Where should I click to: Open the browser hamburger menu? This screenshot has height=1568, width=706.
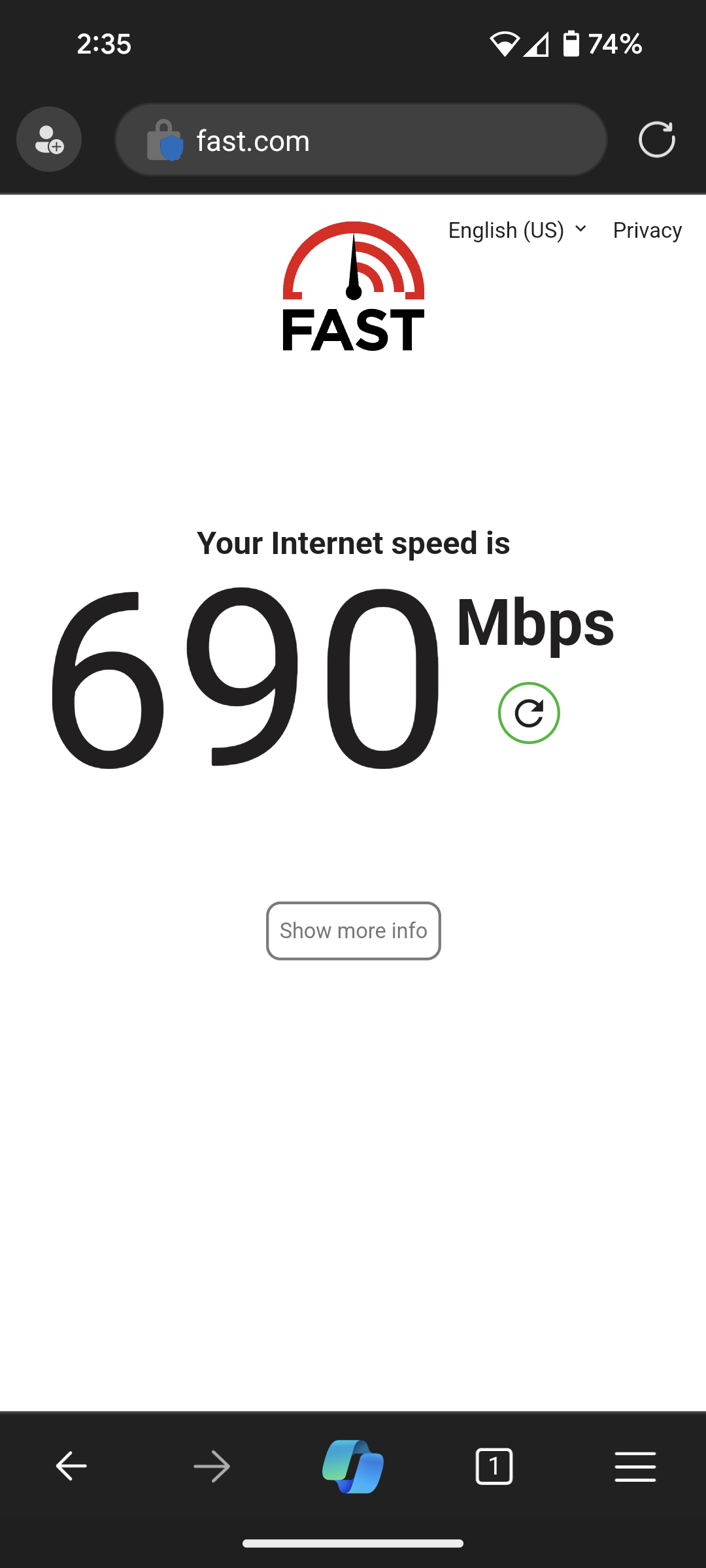click(x=635, y=1467)
